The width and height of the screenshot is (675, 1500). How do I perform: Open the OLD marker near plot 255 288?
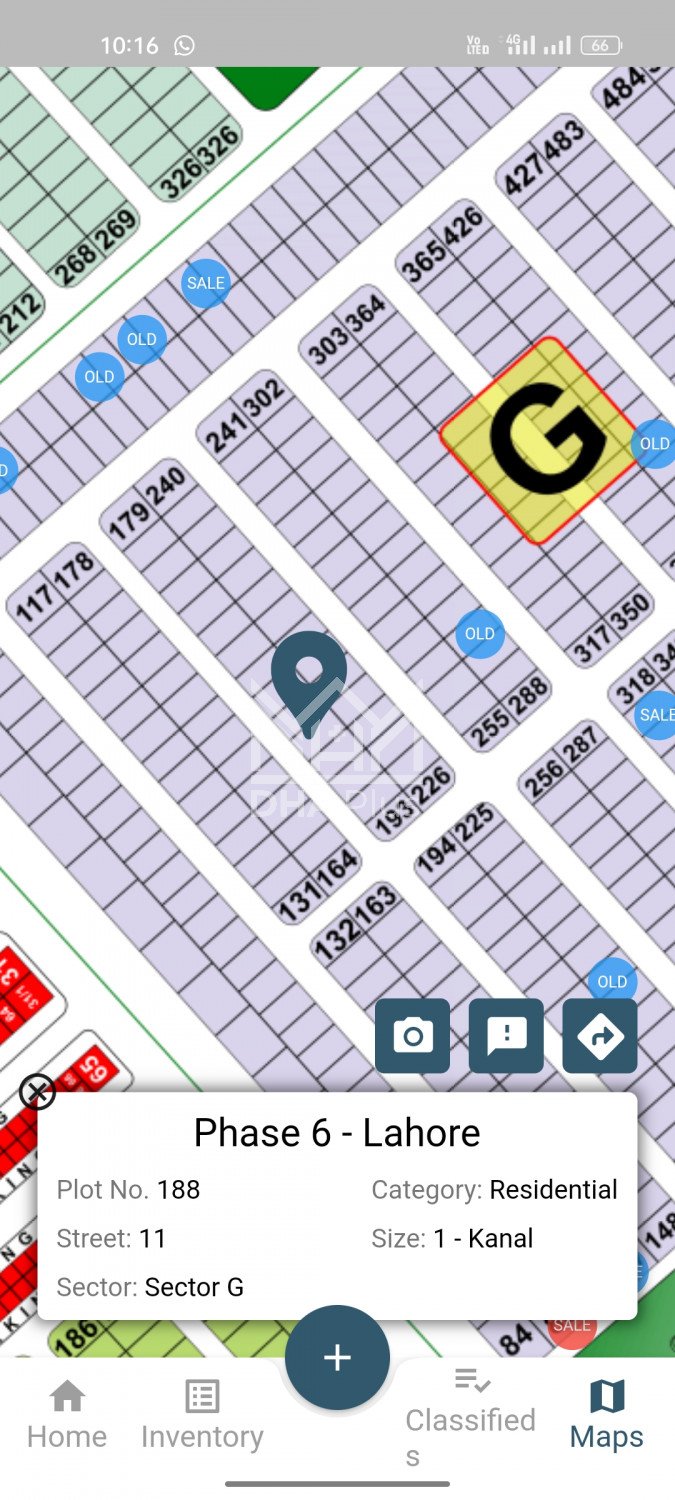(480, 634)
